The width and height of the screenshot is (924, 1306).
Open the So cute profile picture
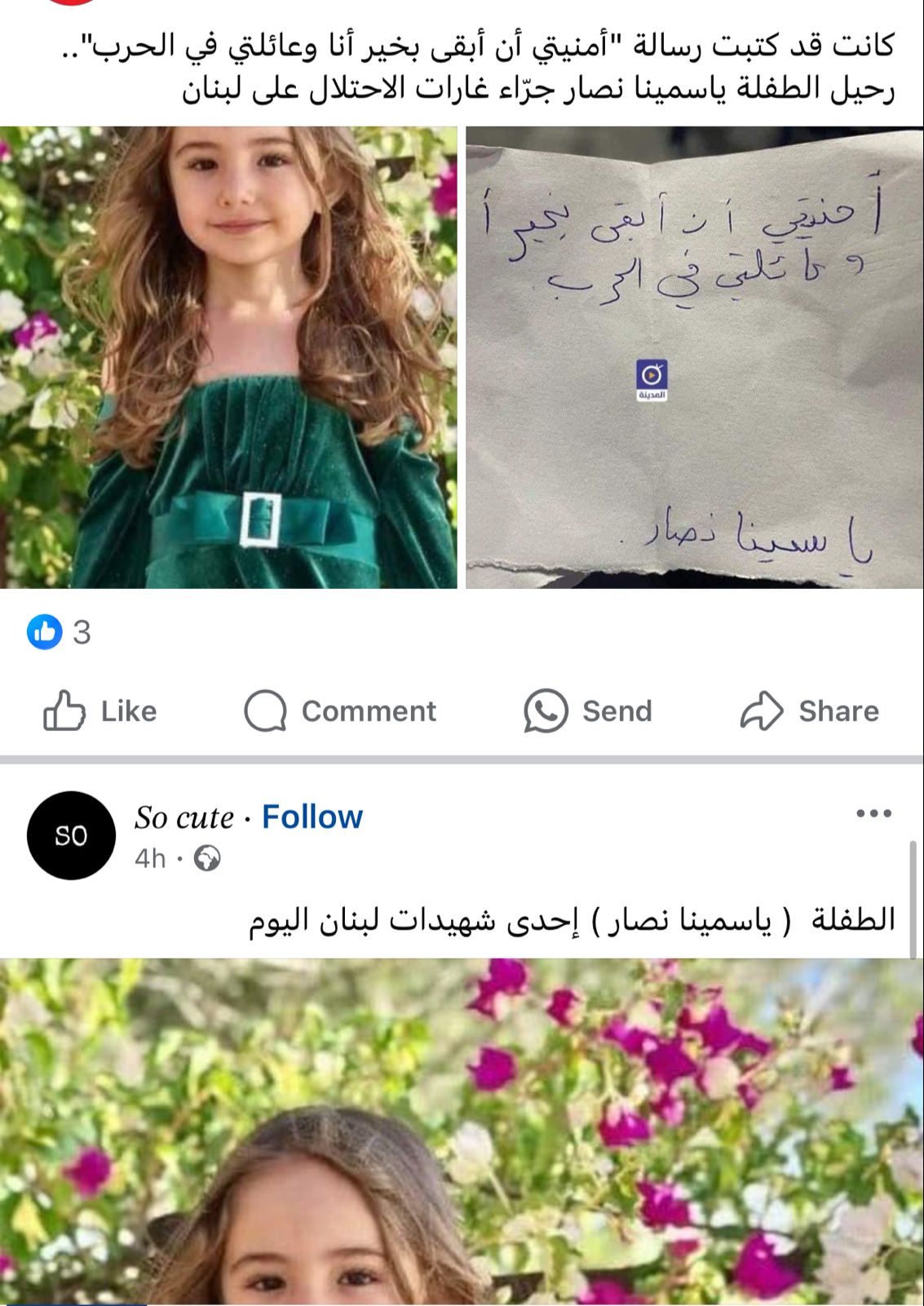[71, 835]
